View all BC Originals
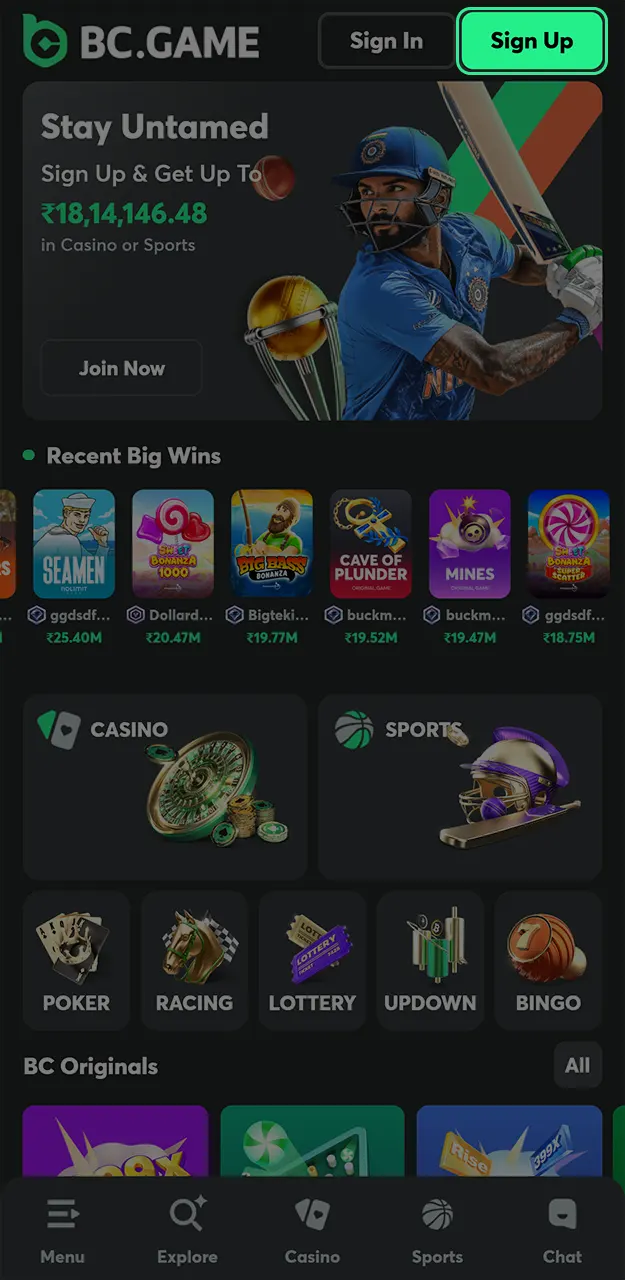625x1280 pixels. [x=577, y=1066]
